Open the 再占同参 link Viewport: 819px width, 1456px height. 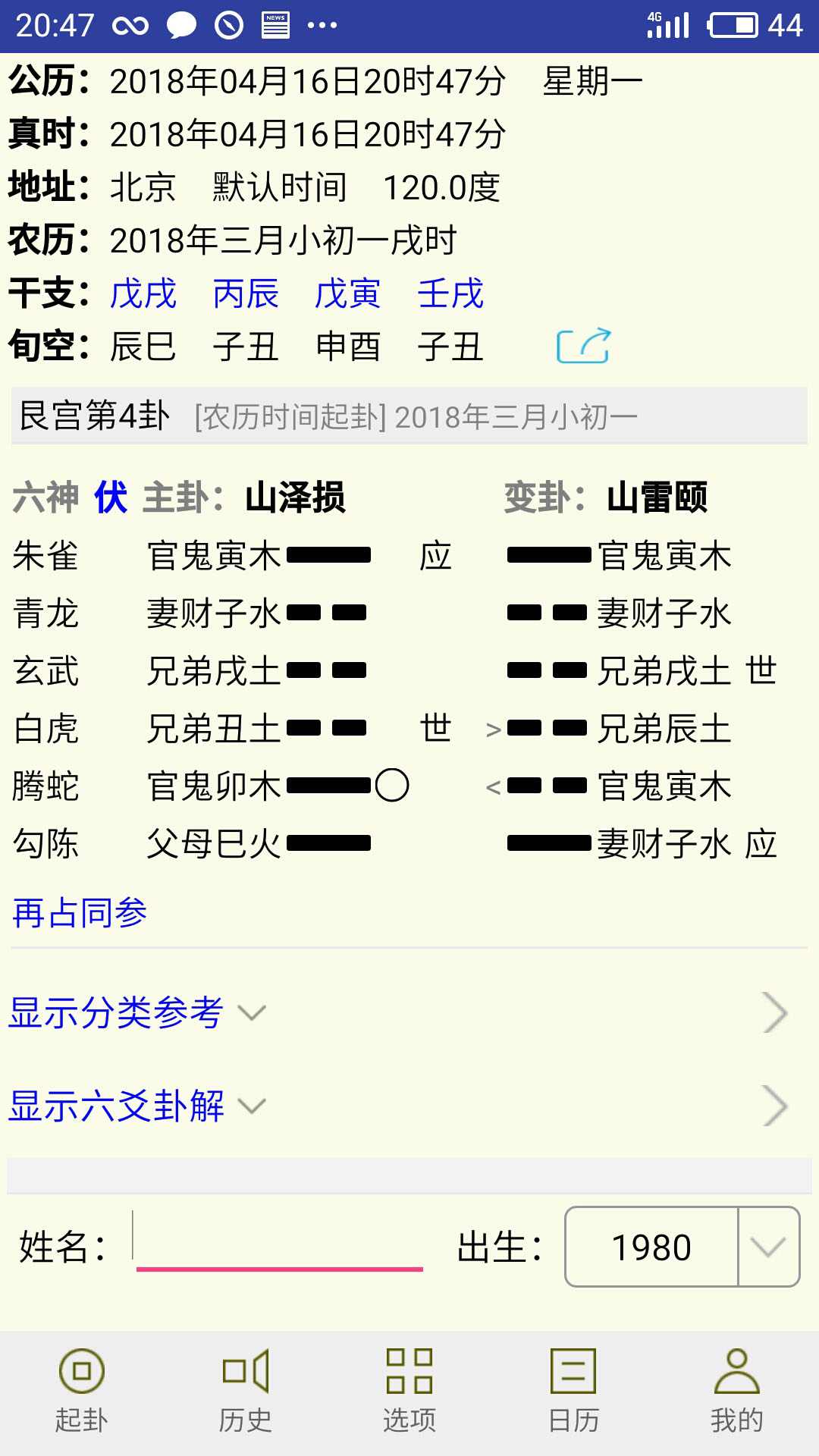point(80,912)
